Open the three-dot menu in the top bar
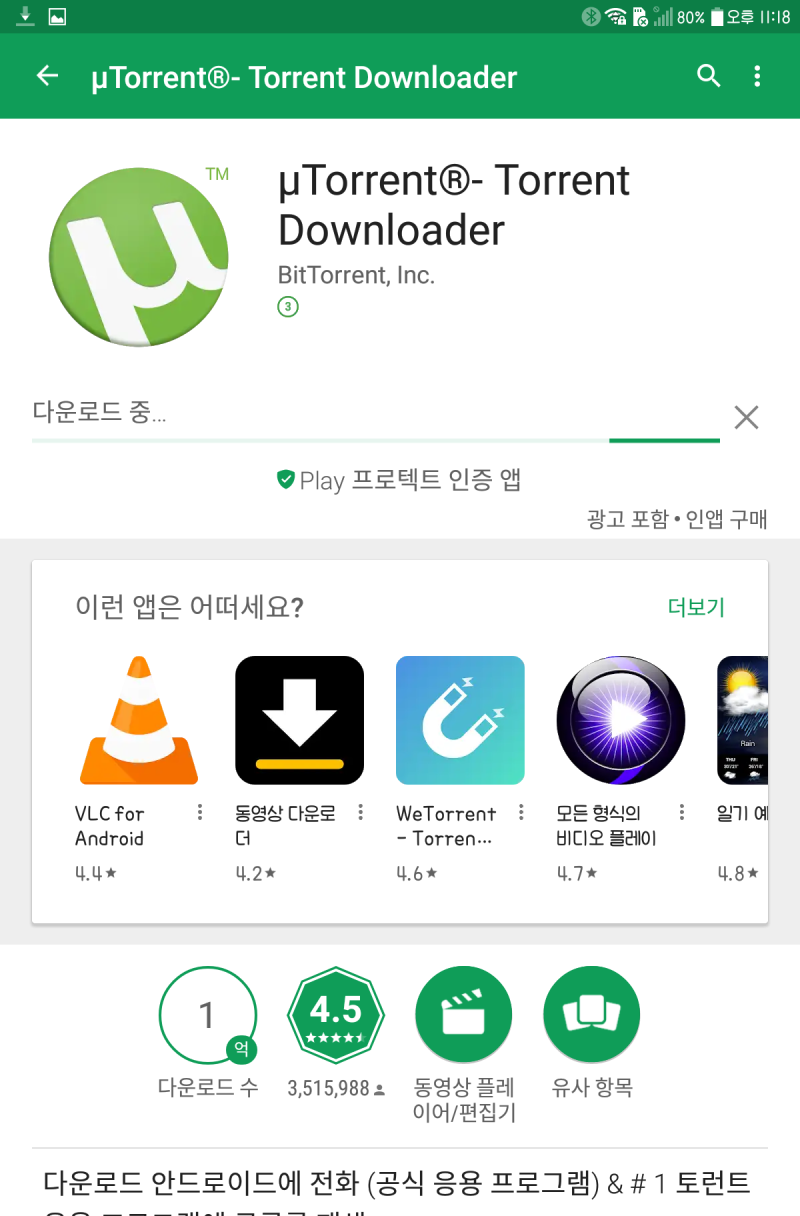800x1216 pixels. [x=757, y=76]
